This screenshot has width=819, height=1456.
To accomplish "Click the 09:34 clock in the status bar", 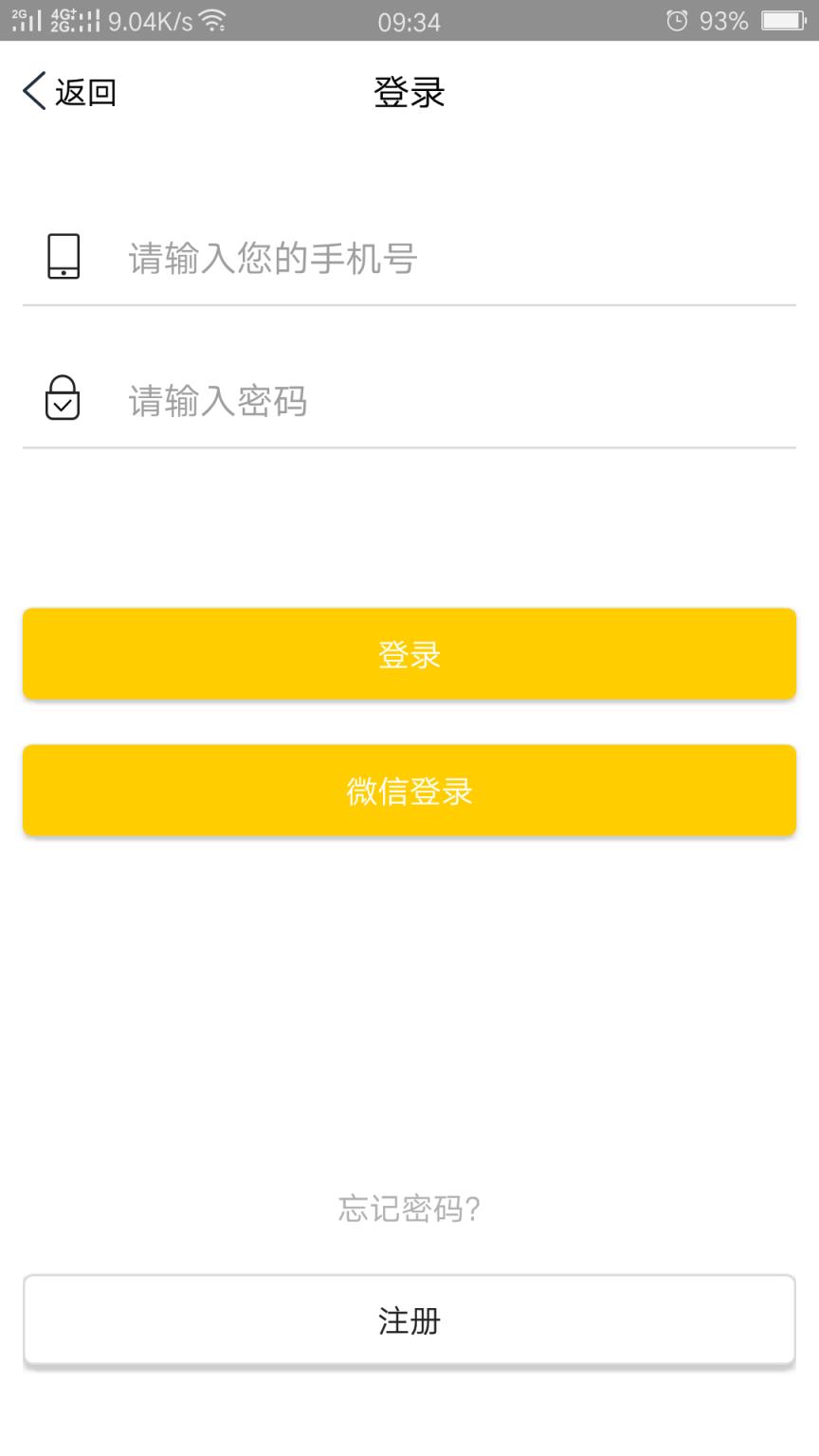I will pos(409,19).
